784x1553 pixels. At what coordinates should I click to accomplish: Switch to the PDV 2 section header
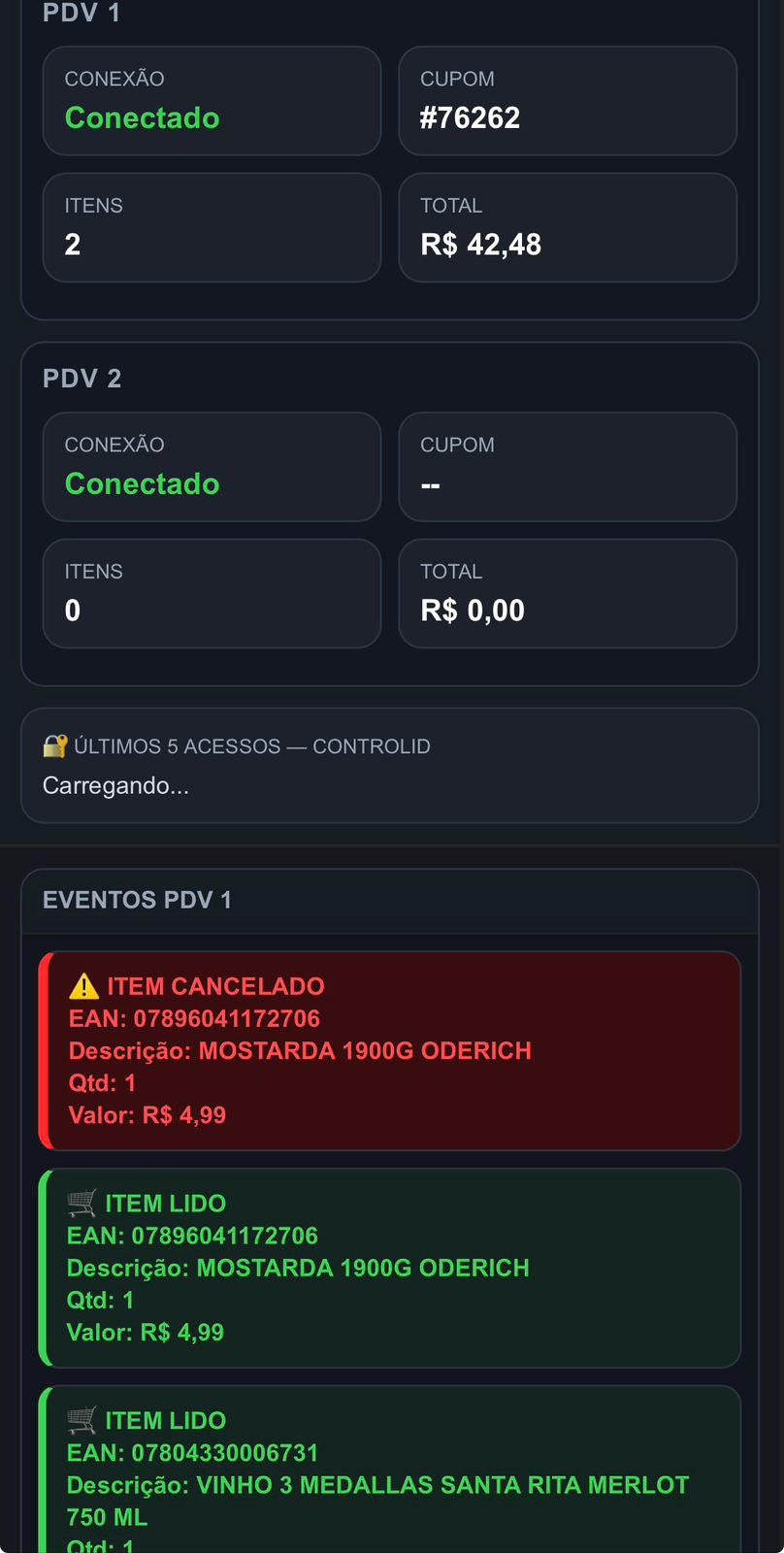tap(82, 379)
